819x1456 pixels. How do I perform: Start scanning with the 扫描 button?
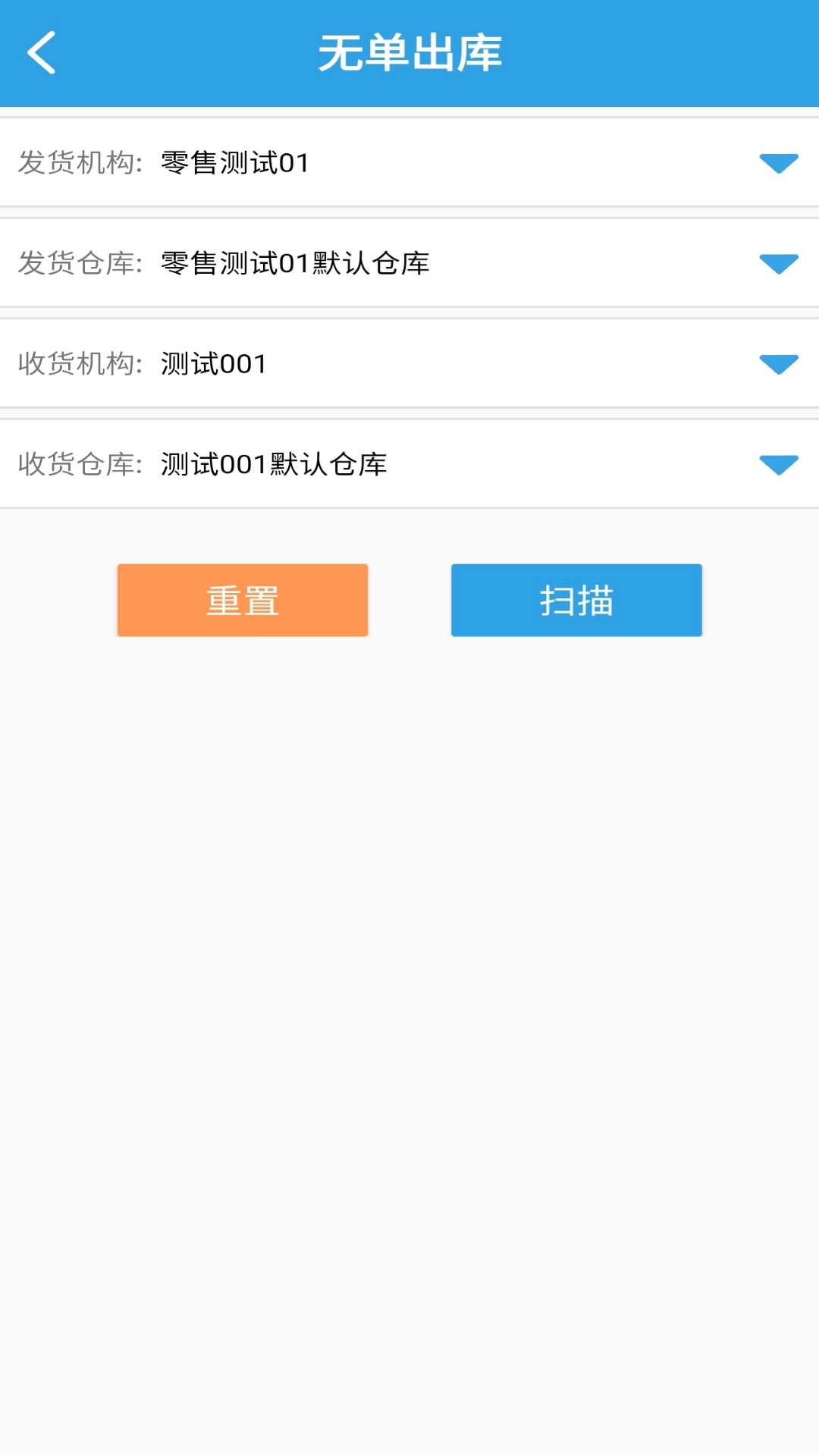click(x=576, y=600)
